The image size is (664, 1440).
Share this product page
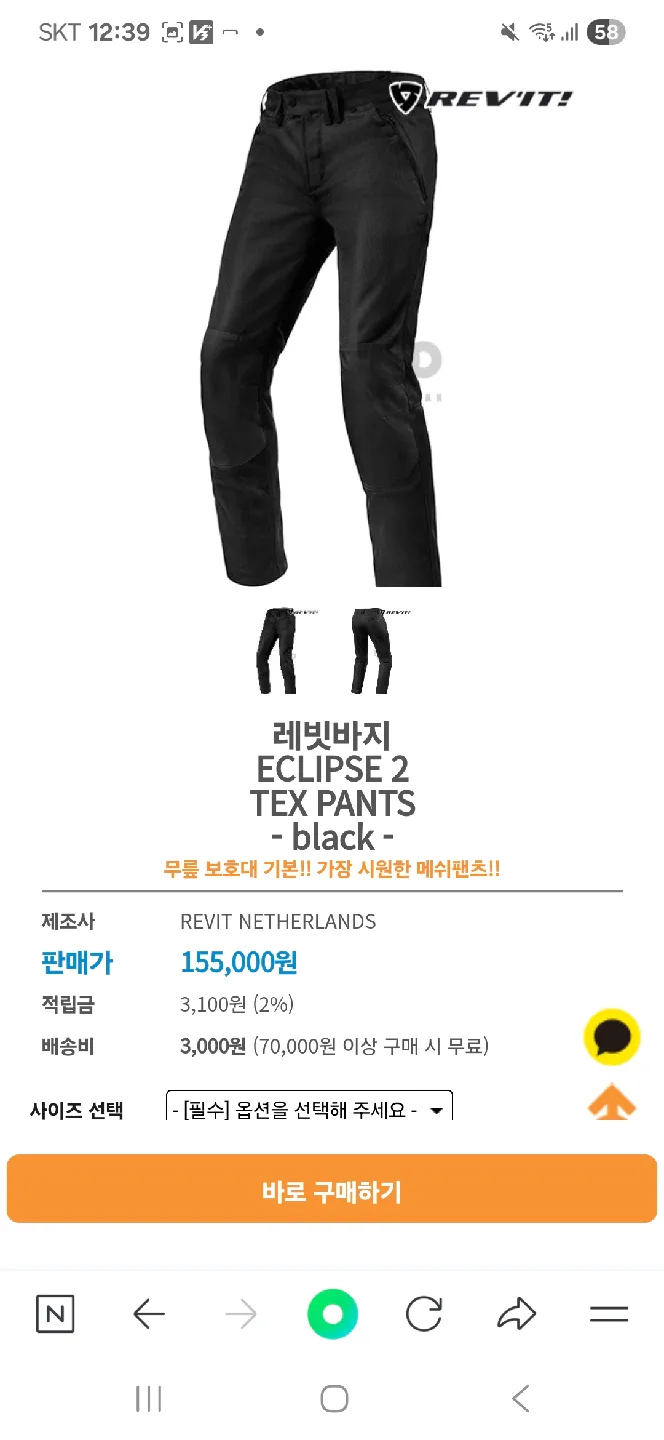(x=516, y=1314)
